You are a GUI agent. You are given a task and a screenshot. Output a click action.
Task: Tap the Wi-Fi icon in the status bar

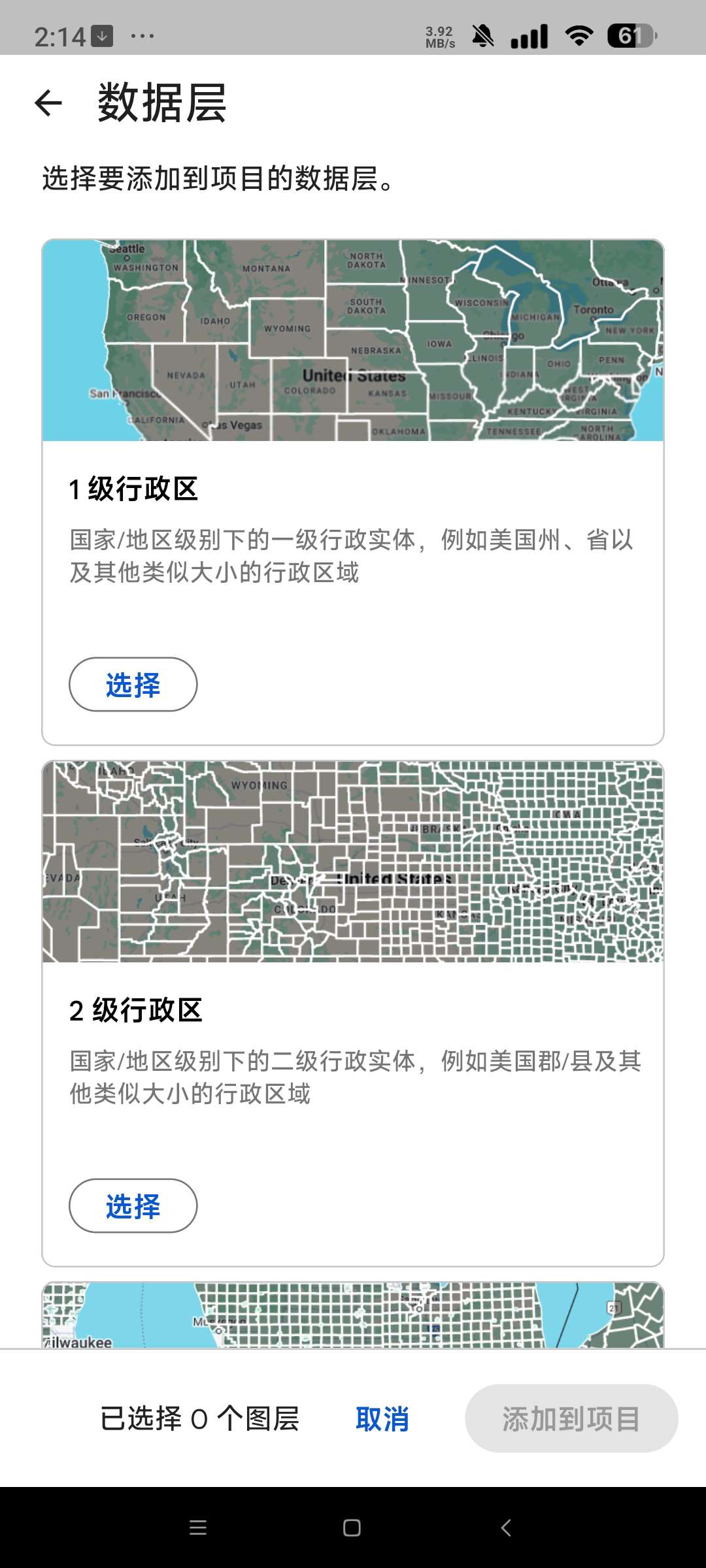578,36
